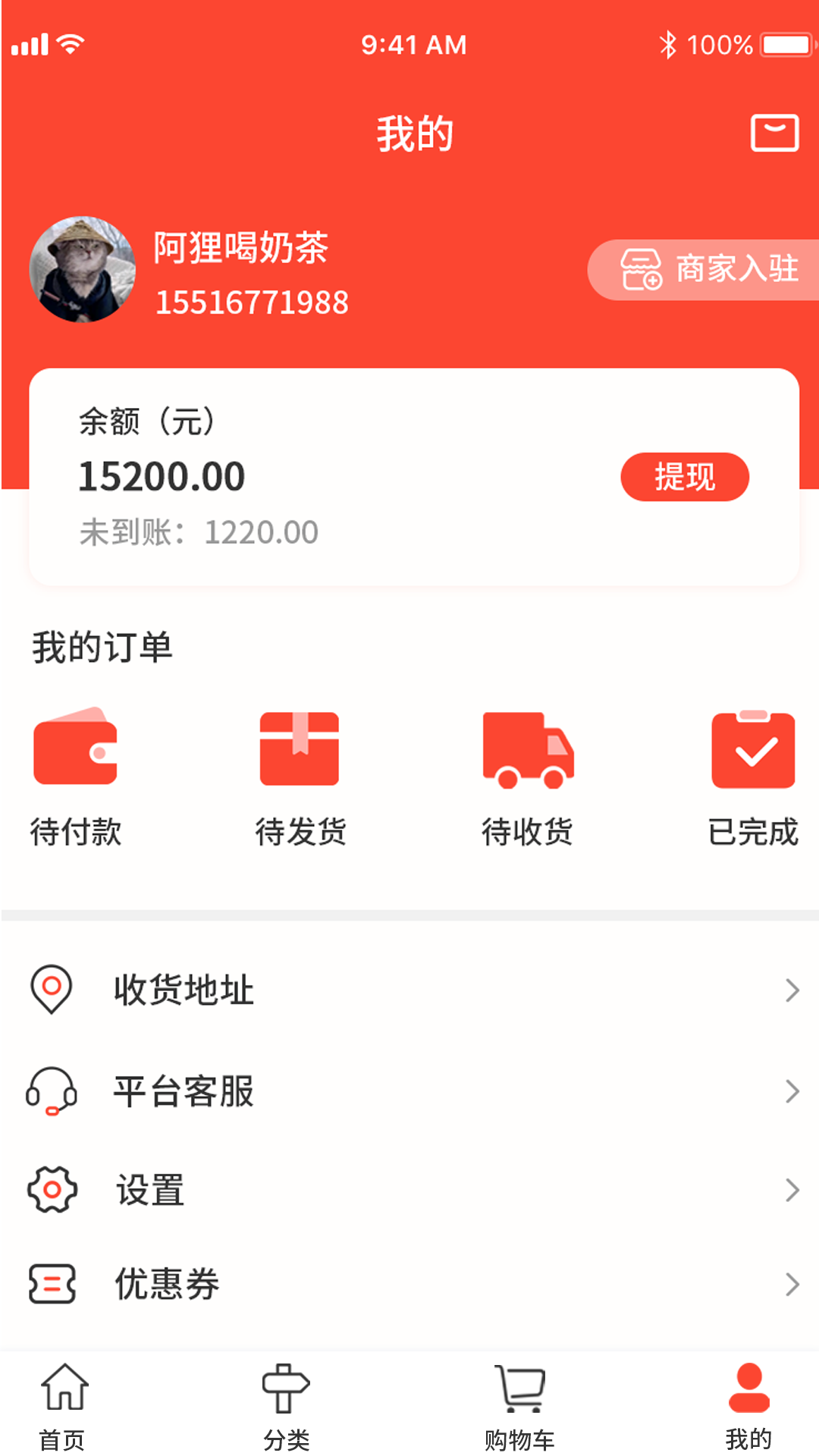Open the 设置 gear icon
Screen dimensions: 819x1456
51,1191
